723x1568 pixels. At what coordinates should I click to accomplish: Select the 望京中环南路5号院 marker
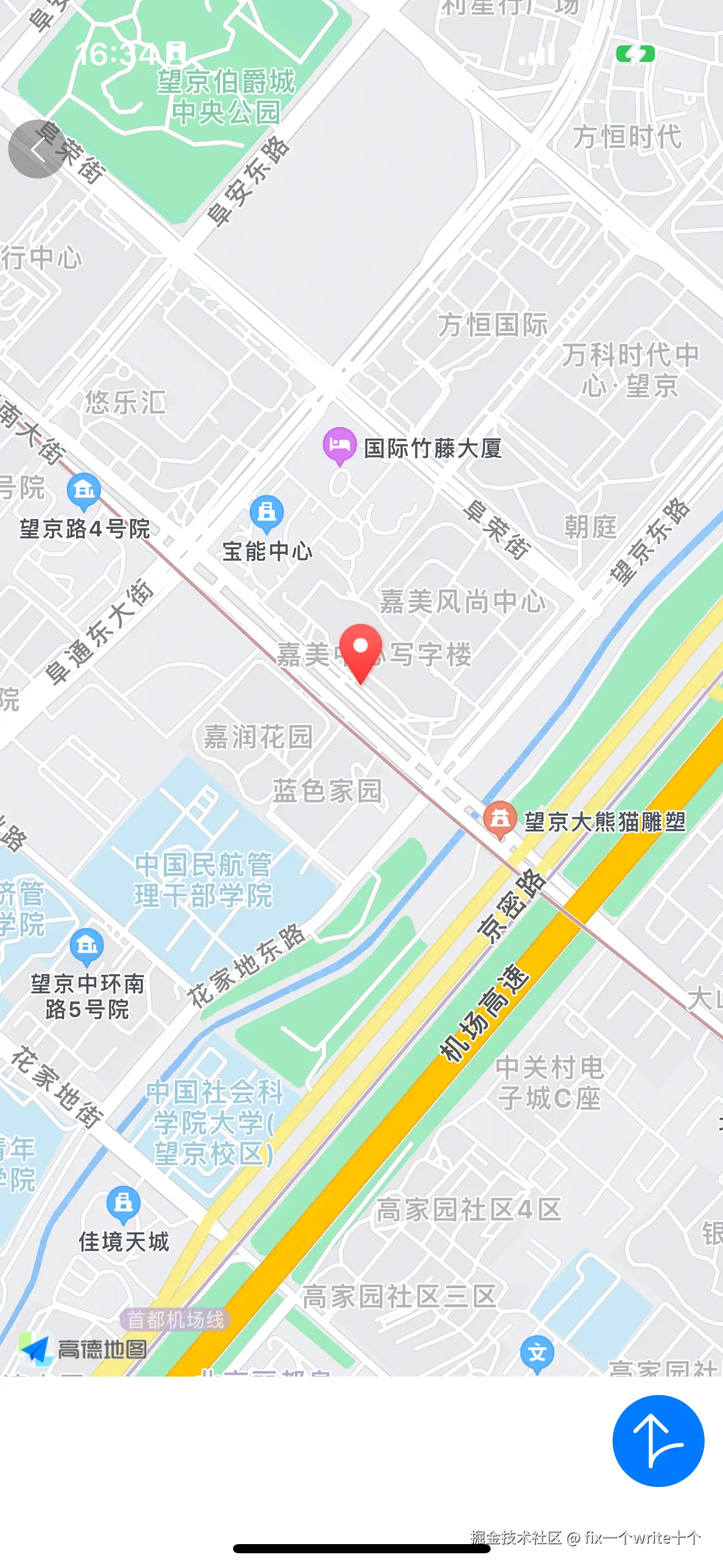point(86,947)
